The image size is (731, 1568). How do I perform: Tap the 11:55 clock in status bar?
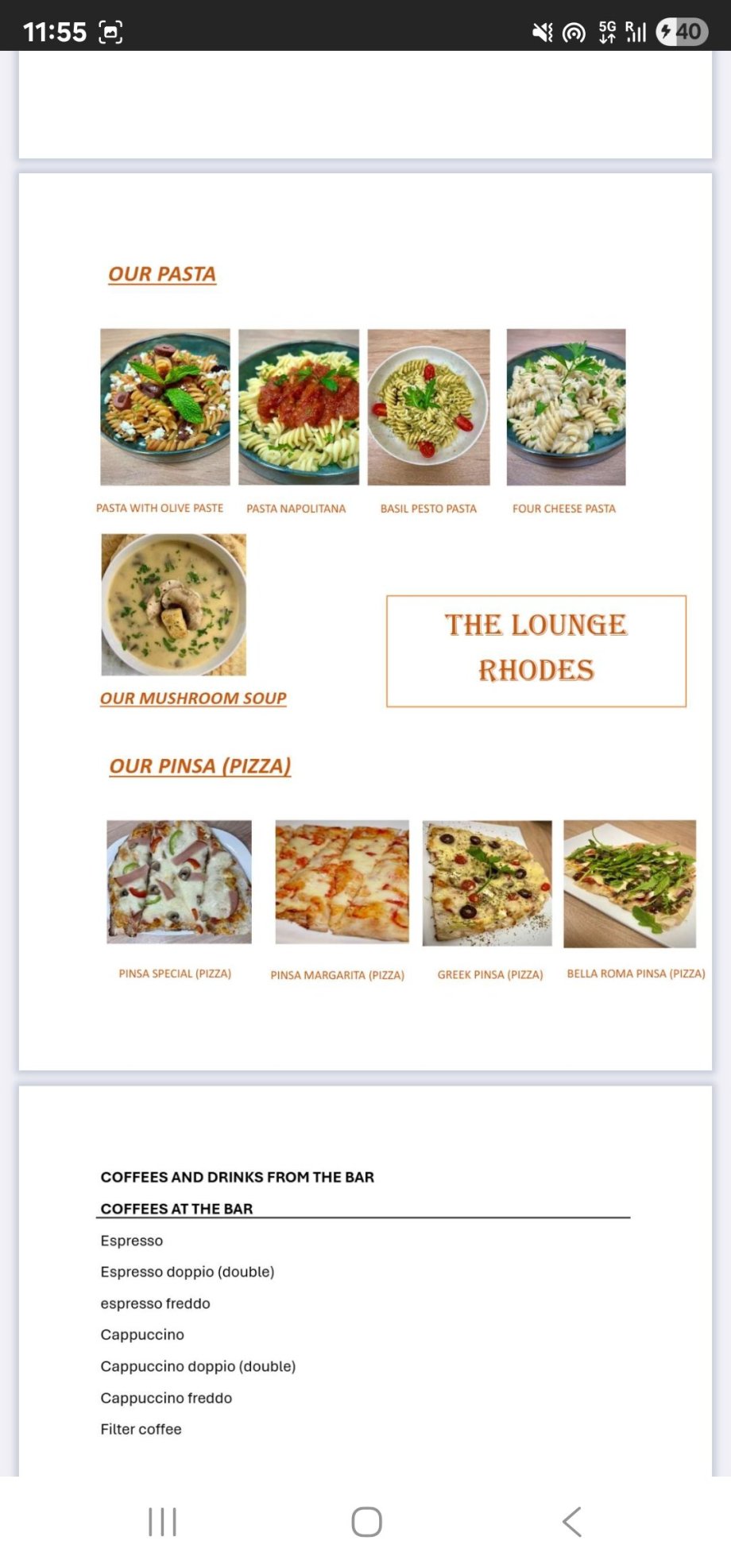coord(56,32)
